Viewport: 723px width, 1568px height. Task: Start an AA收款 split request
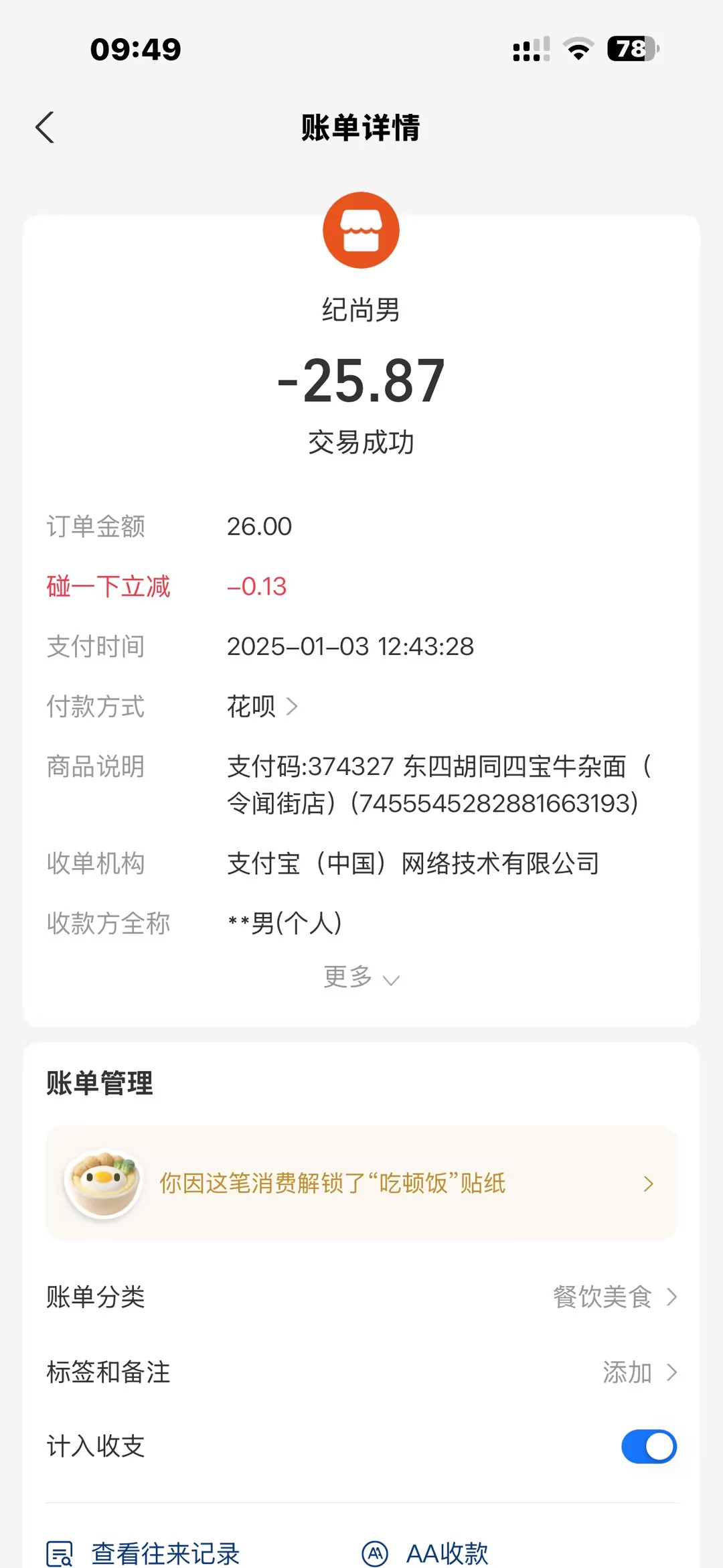(425, 1553)
